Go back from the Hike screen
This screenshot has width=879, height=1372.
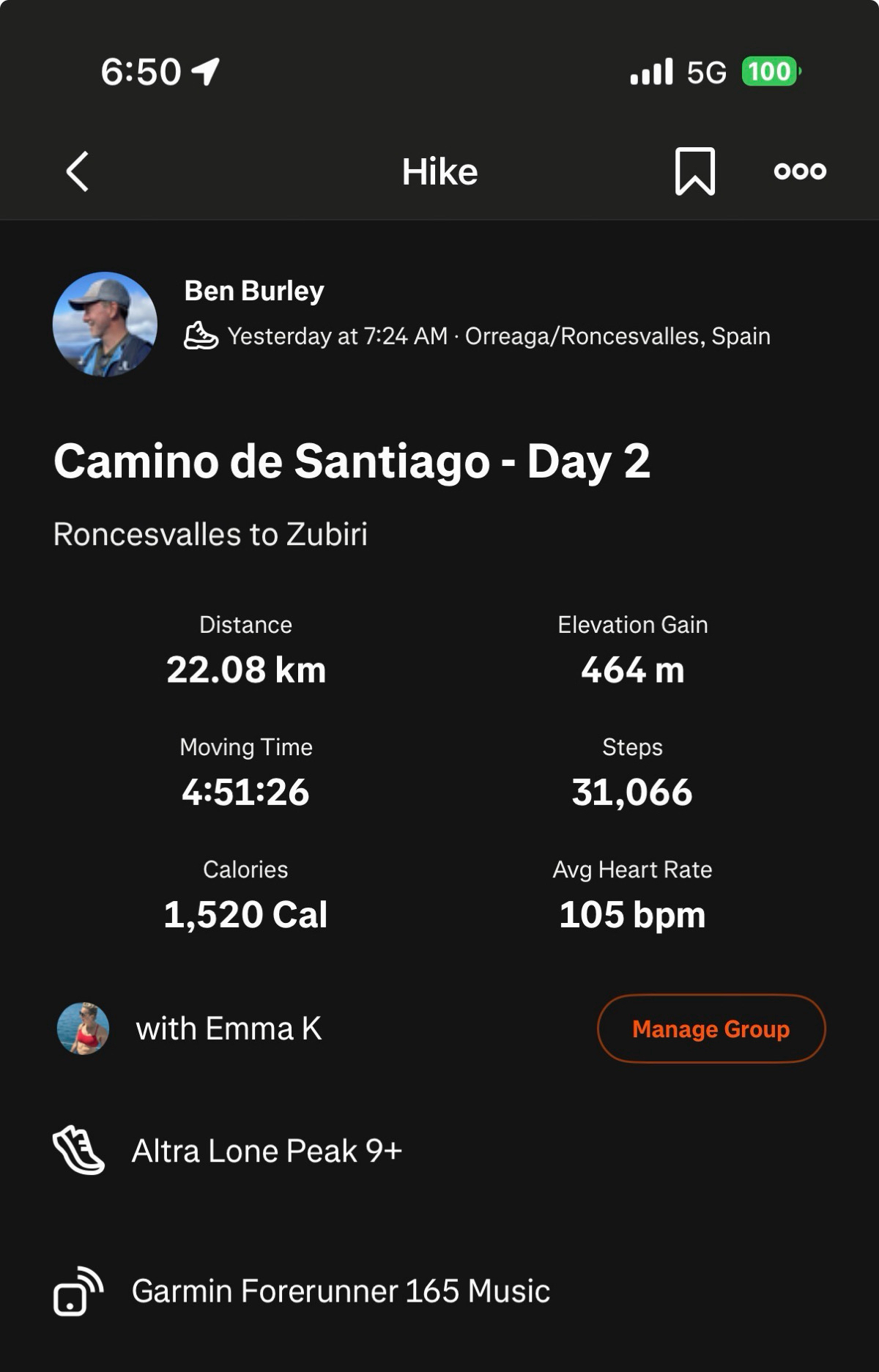pos(78,172)
